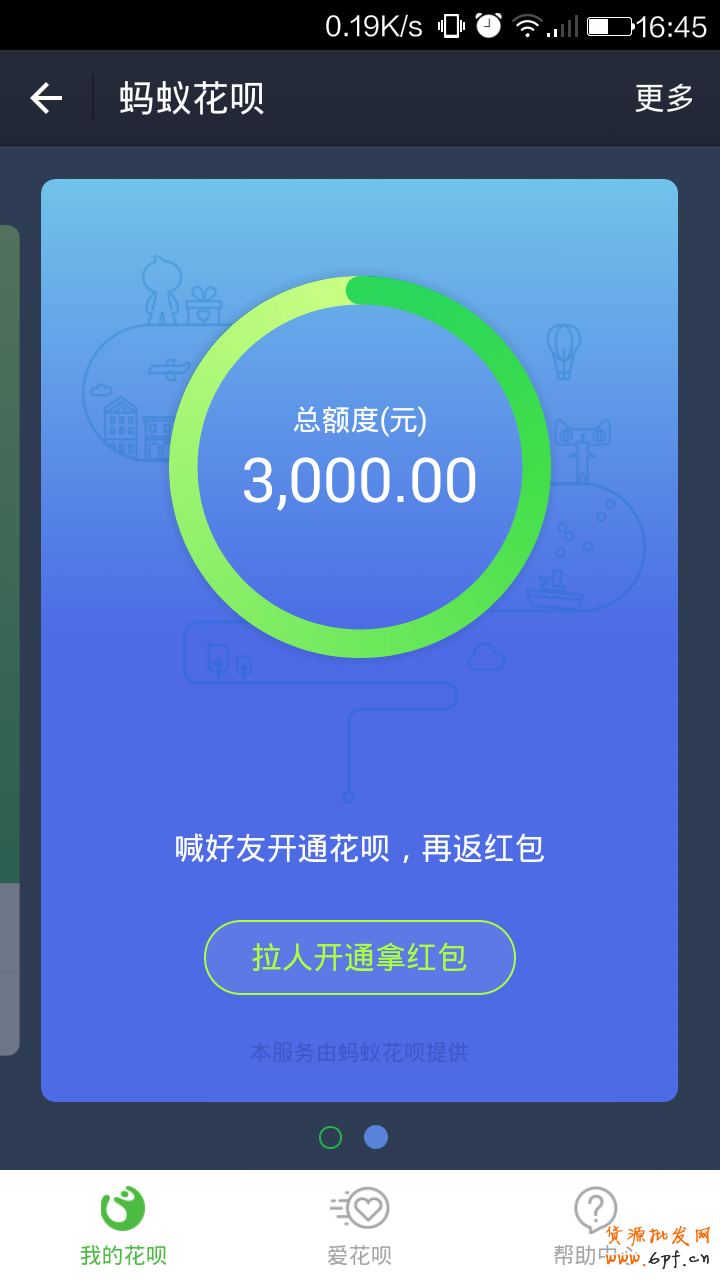Select the first page indicator dot
This screenshot has width=720, height=1280.
click(x=330, y=1137)
